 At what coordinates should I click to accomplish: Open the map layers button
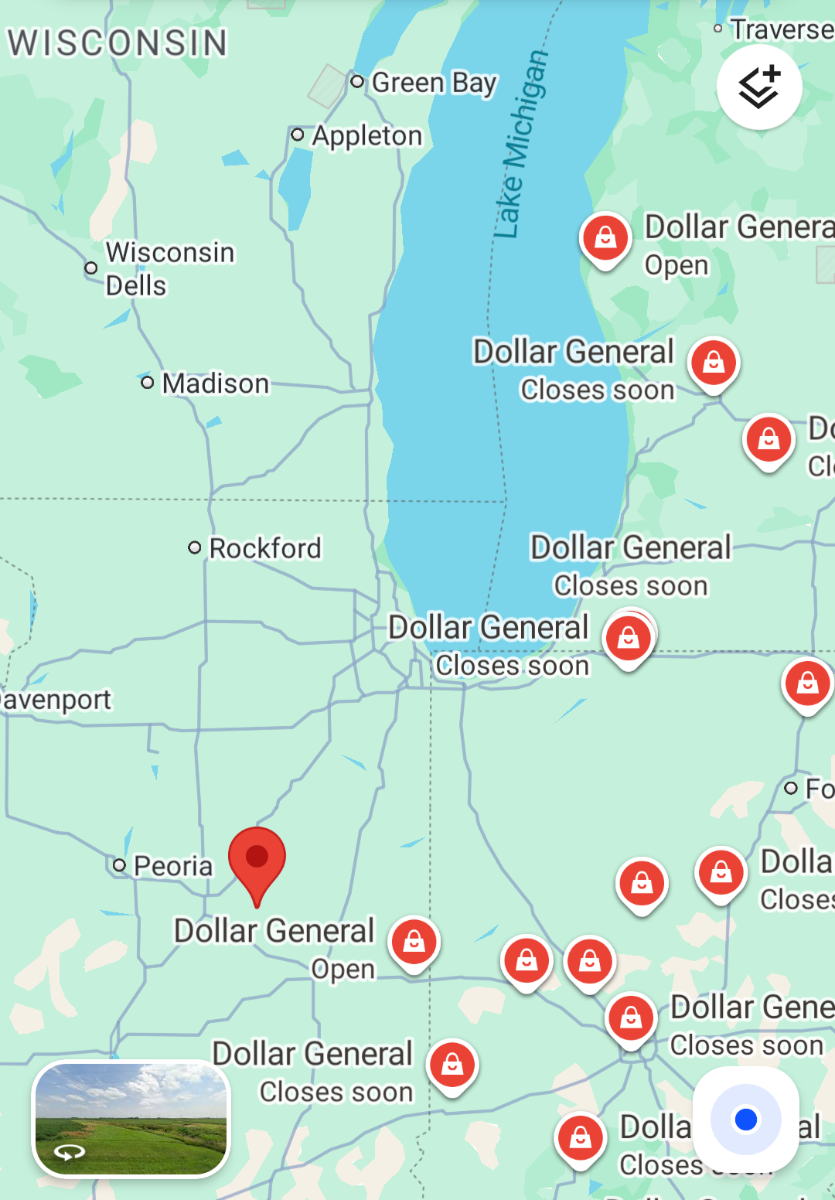(759, 87)
